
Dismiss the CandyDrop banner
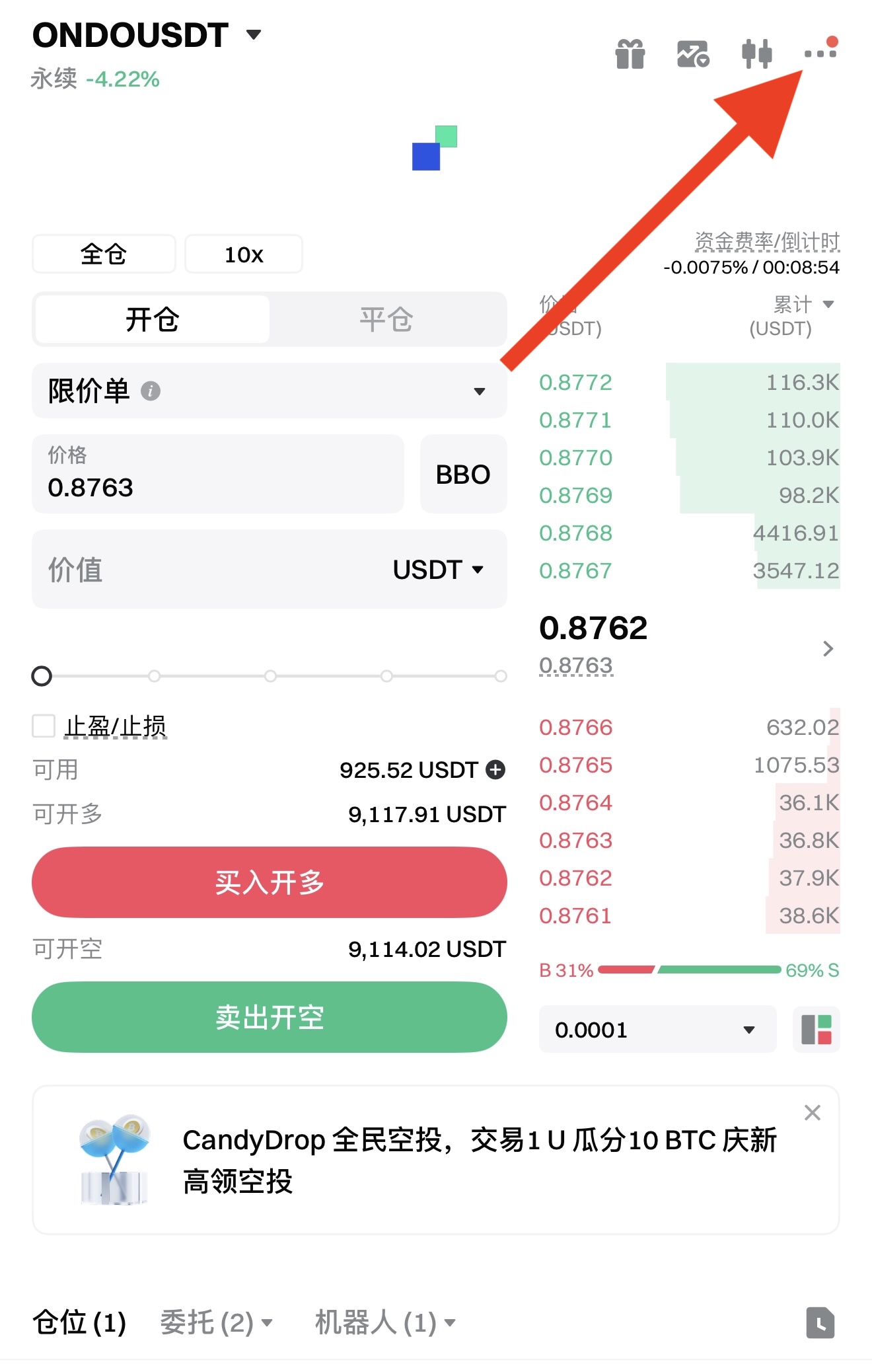point(813,1113)
